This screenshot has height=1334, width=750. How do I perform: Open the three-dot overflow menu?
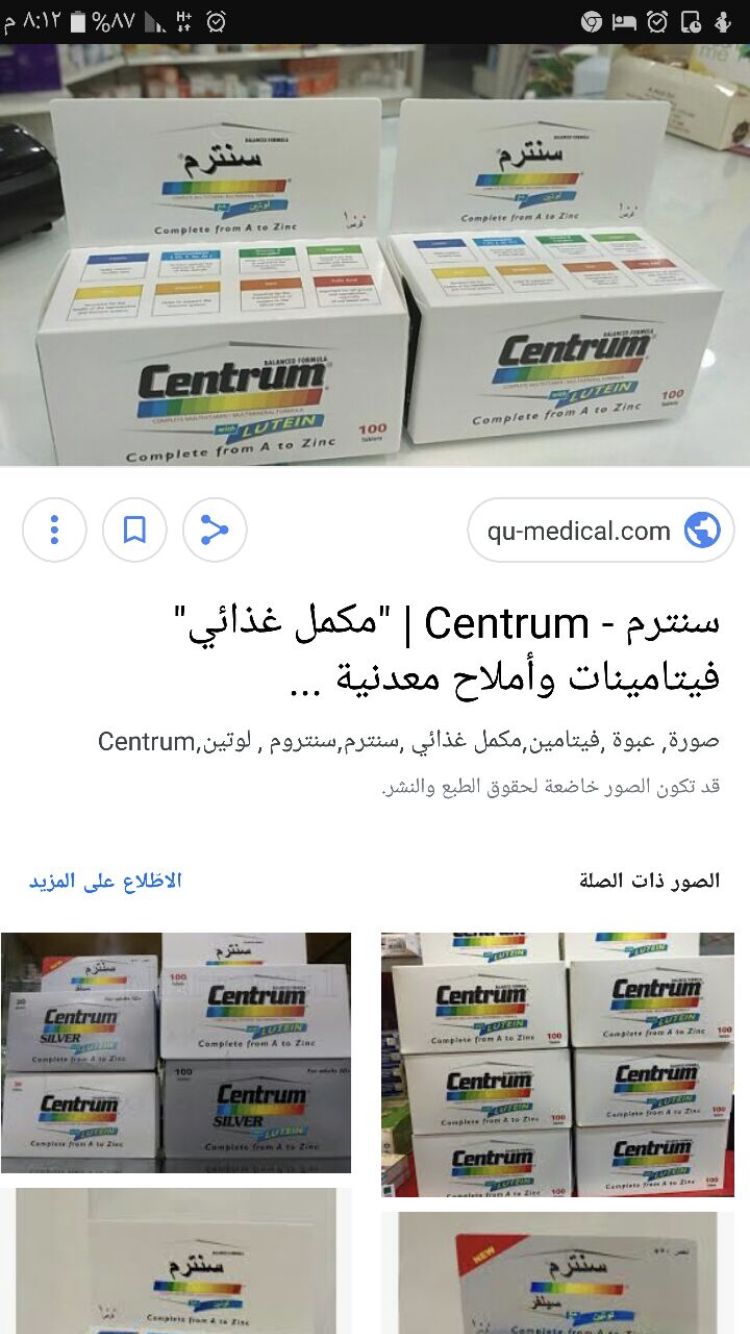55,530
